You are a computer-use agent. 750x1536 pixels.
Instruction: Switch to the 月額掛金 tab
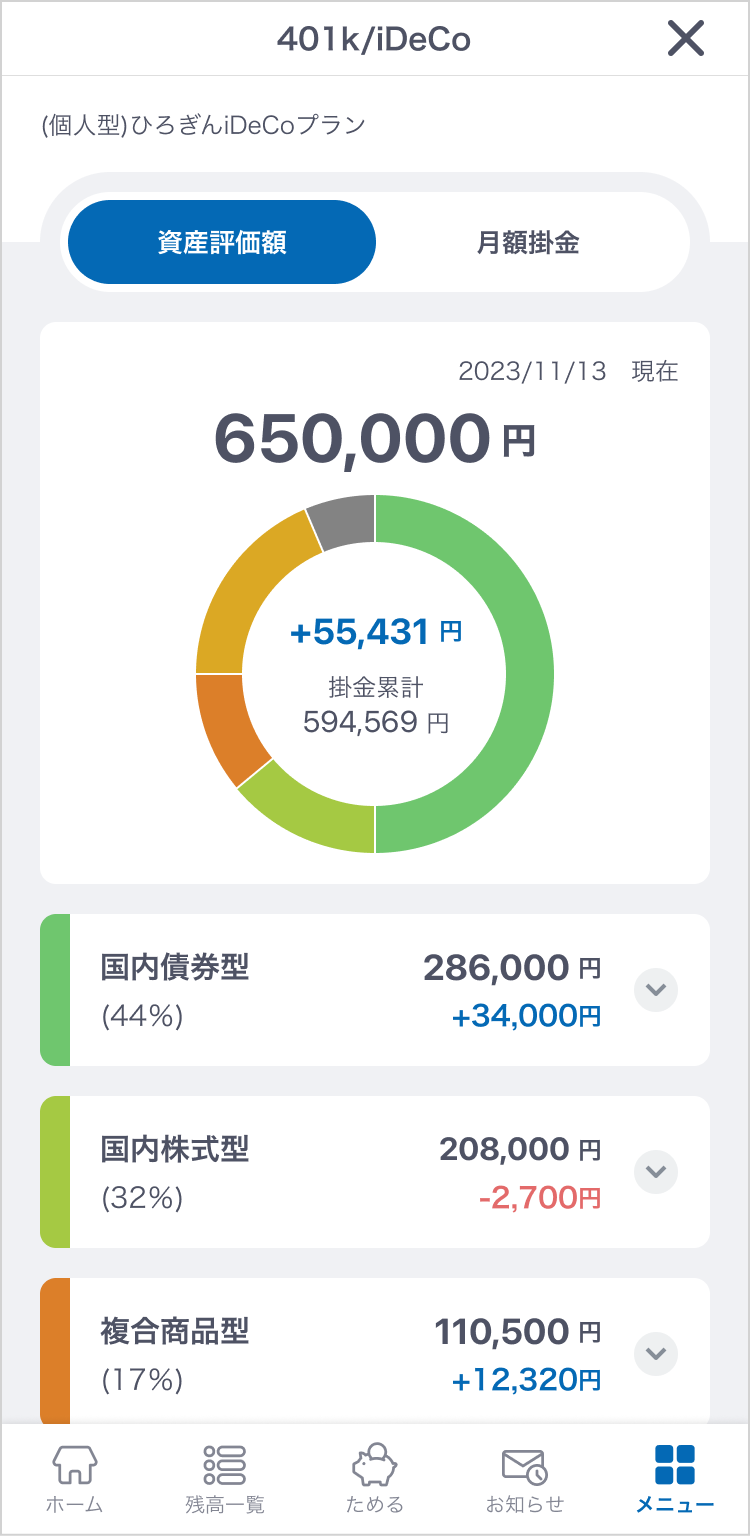[528, 243]
